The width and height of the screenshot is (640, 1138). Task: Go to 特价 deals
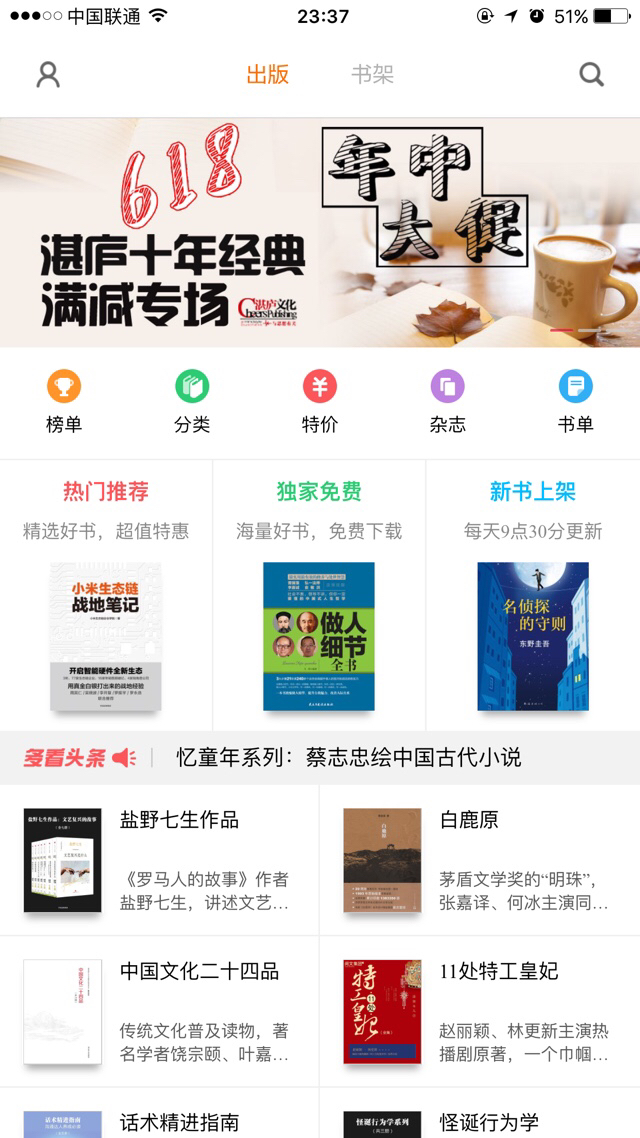pos(320,402)
